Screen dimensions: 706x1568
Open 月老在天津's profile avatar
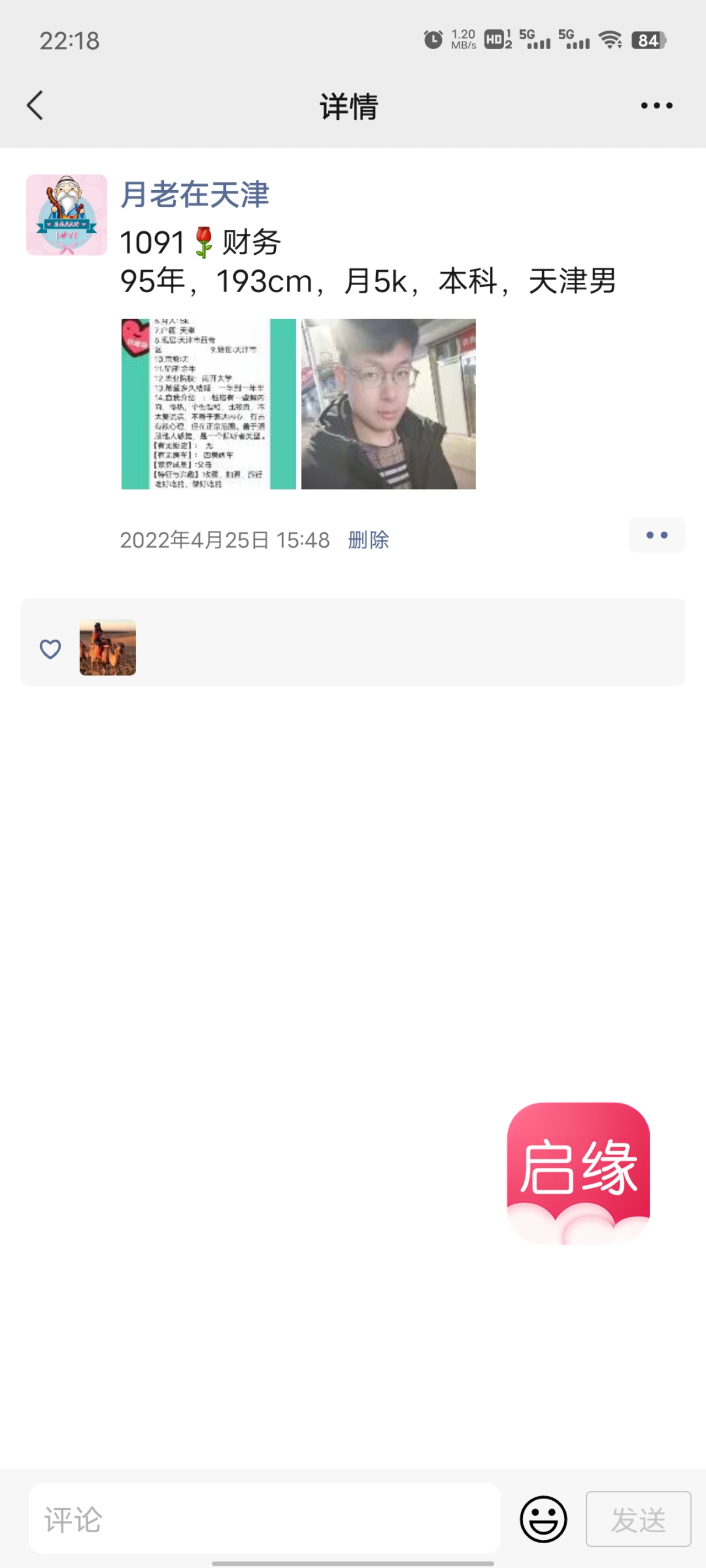tap(66, 215)
